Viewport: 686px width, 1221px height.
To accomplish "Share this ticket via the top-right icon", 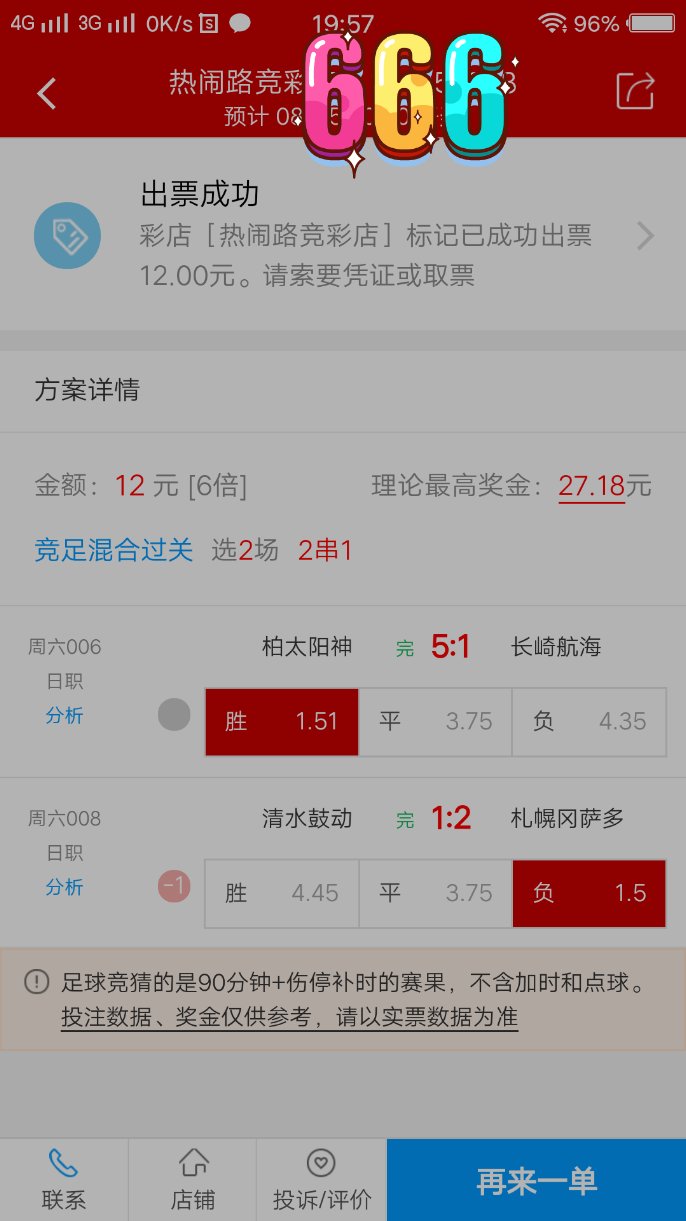I will pos(636,91).
